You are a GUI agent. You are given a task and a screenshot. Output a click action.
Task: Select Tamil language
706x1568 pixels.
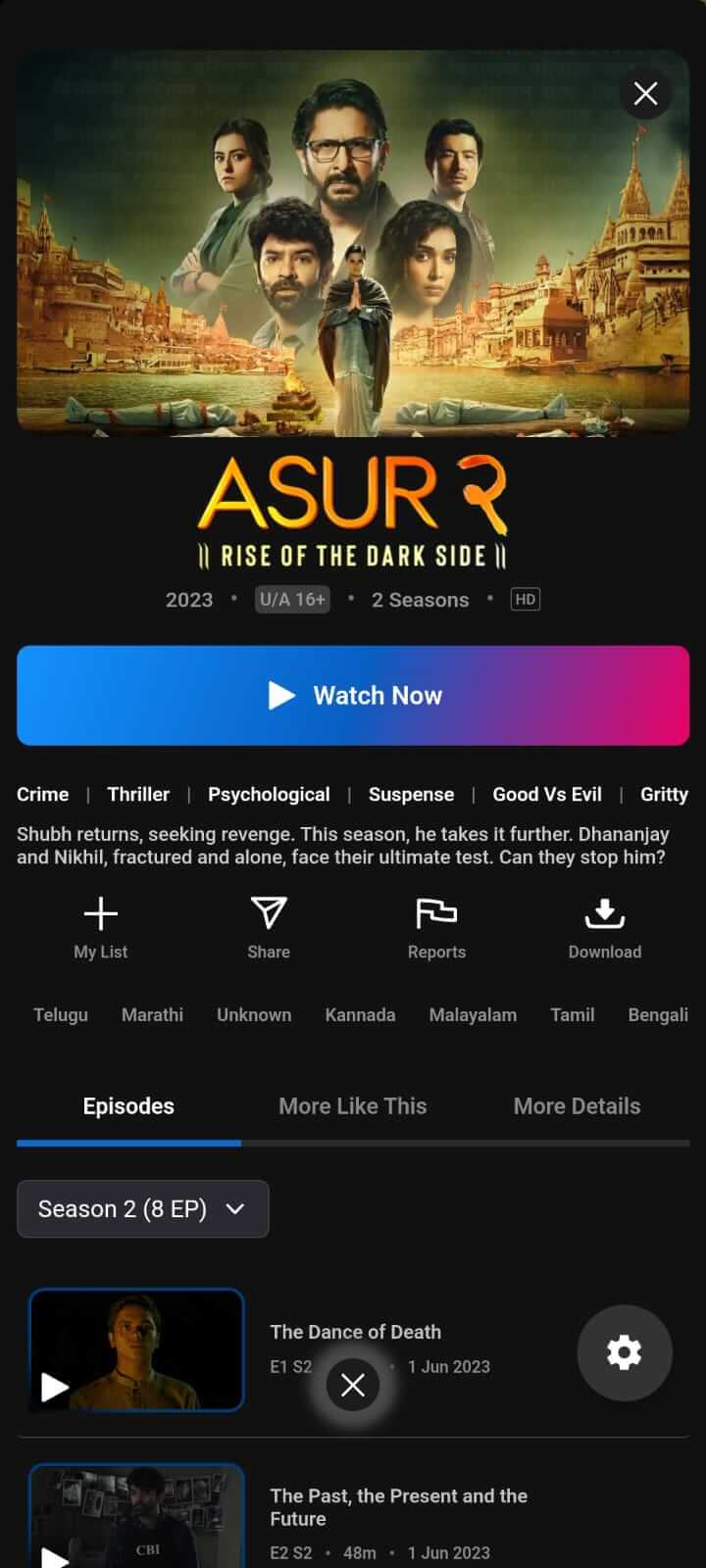[572, 1014]
